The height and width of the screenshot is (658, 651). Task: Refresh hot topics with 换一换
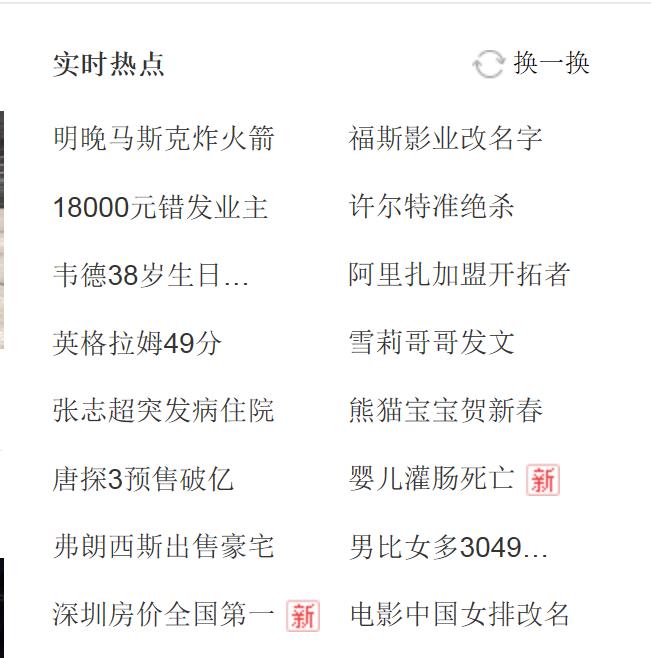[532, 64]
